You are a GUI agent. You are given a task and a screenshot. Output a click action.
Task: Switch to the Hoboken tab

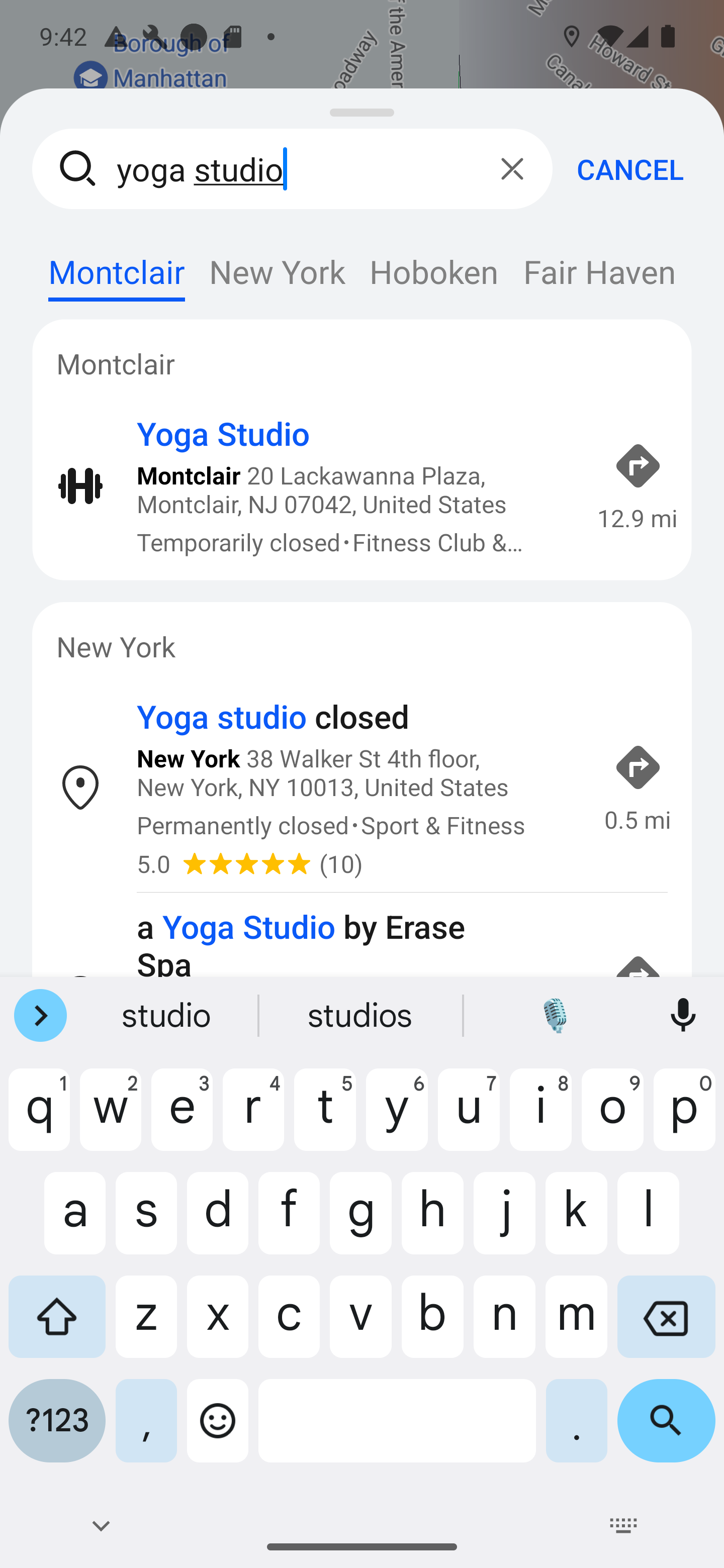pyautogui.click(x=433, y=272)
